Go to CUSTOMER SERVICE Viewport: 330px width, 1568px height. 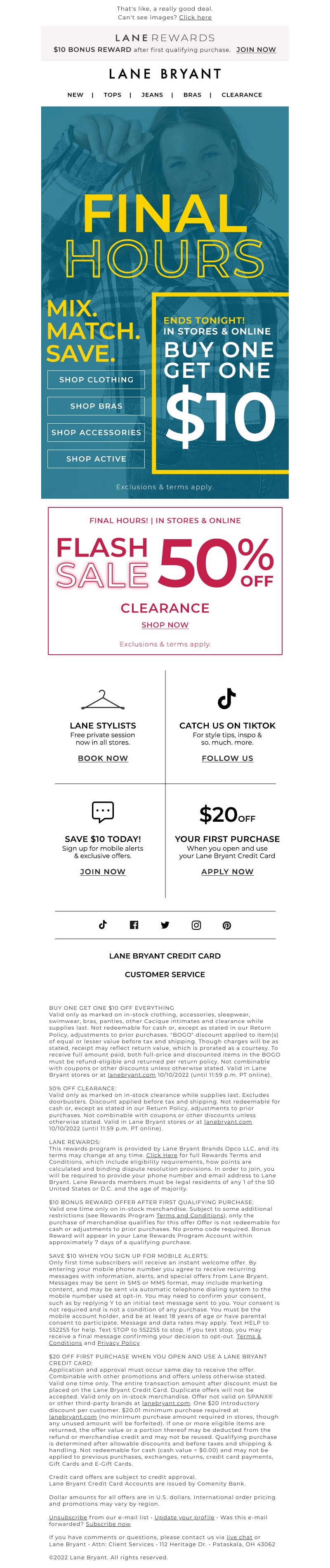165,974
